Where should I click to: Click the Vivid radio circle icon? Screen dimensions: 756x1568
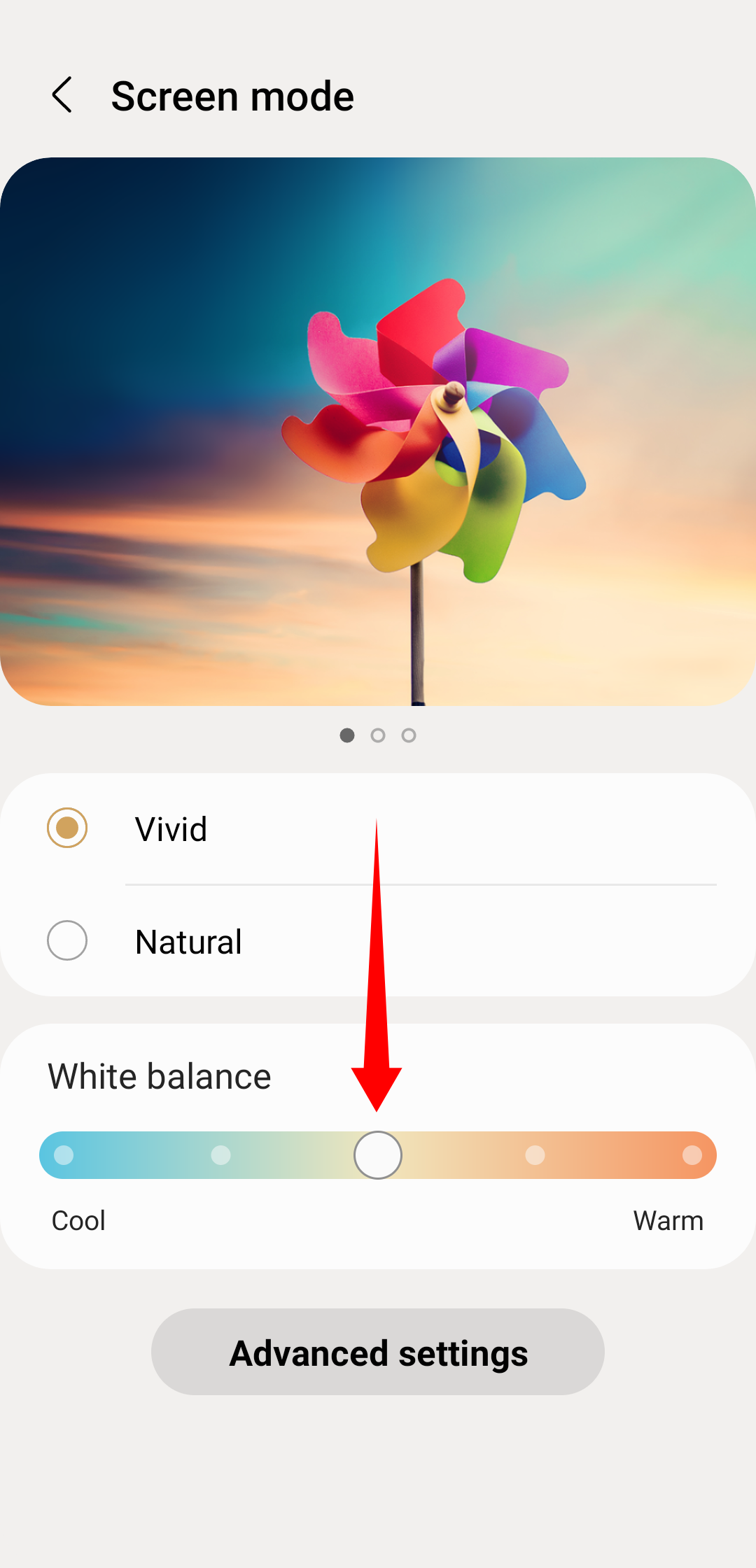(x=67, y=830)
